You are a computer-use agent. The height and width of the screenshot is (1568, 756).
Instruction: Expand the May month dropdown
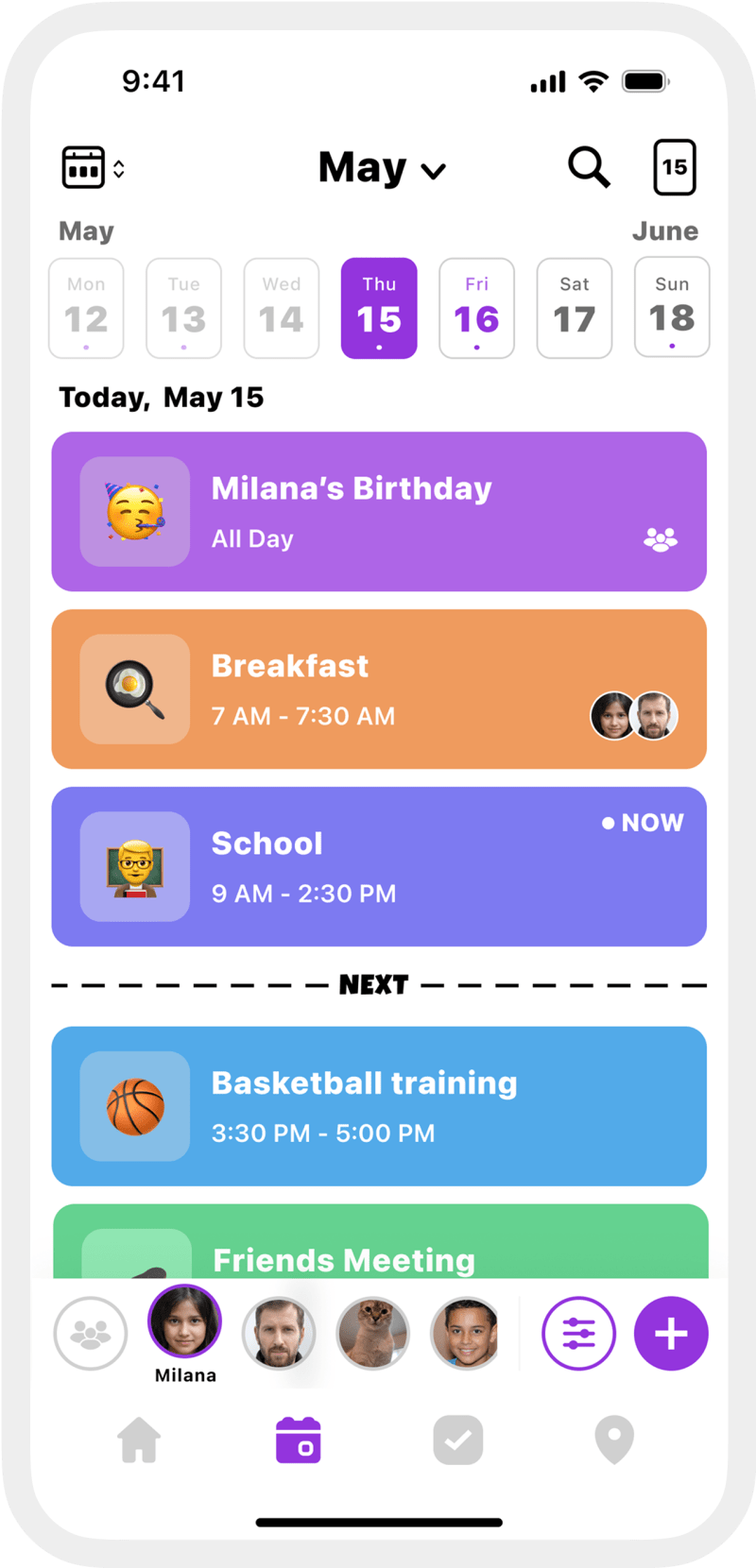coord(381,169)
